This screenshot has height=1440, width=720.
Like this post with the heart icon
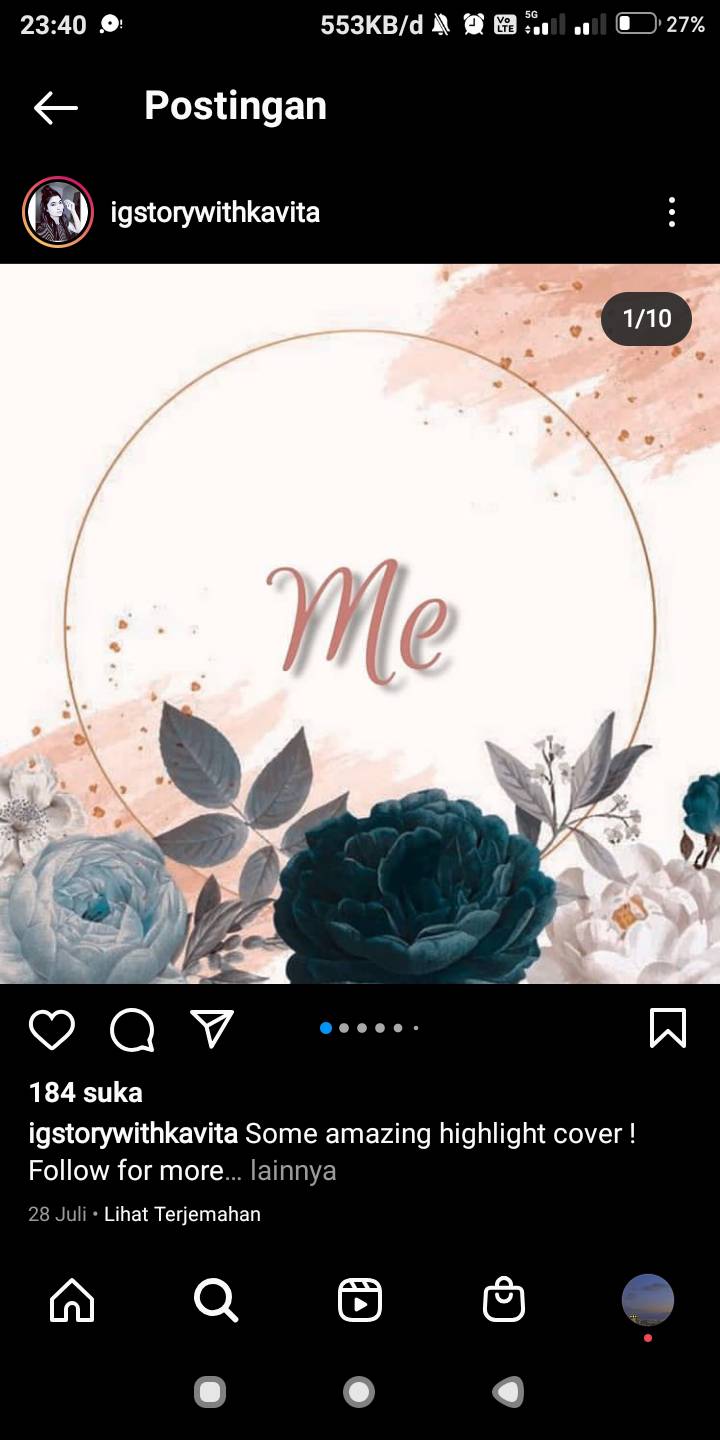[52, 1029]
